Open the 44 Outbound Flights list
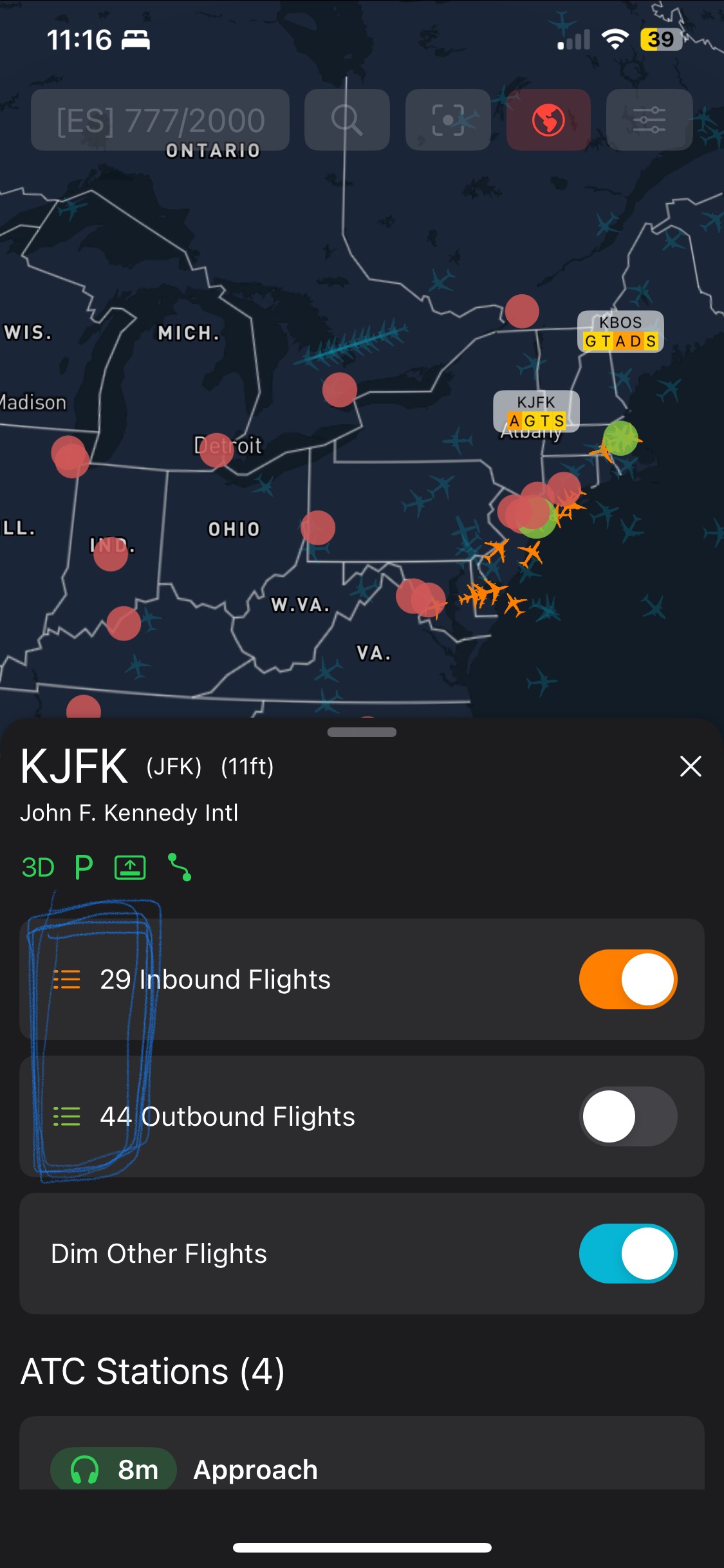The image size is (724, 1568). pos(227,1117)
